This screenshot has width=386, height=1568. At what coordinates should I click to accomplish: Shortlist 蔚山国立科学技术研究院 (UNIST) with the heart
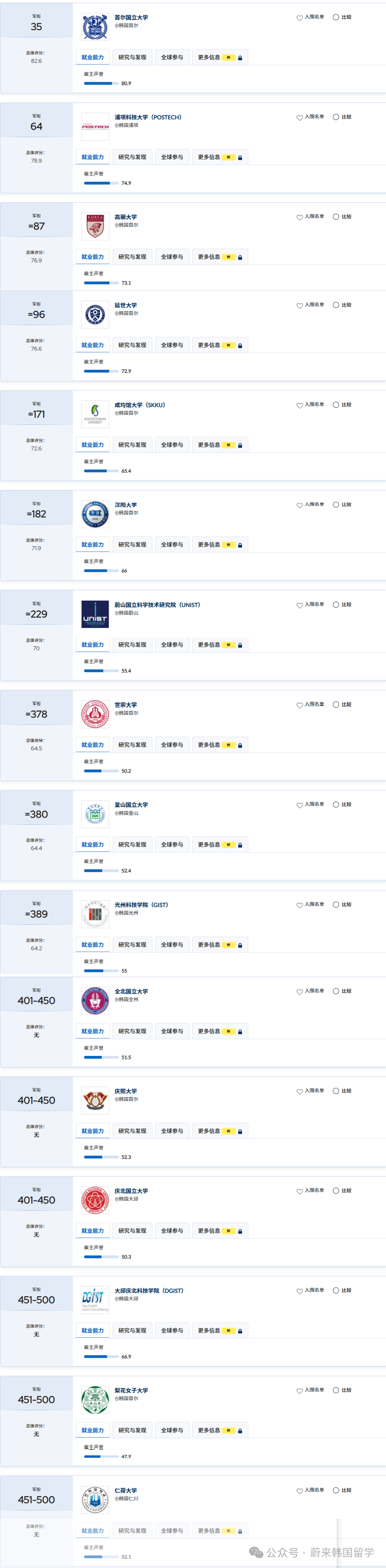[x=300, y=605]
